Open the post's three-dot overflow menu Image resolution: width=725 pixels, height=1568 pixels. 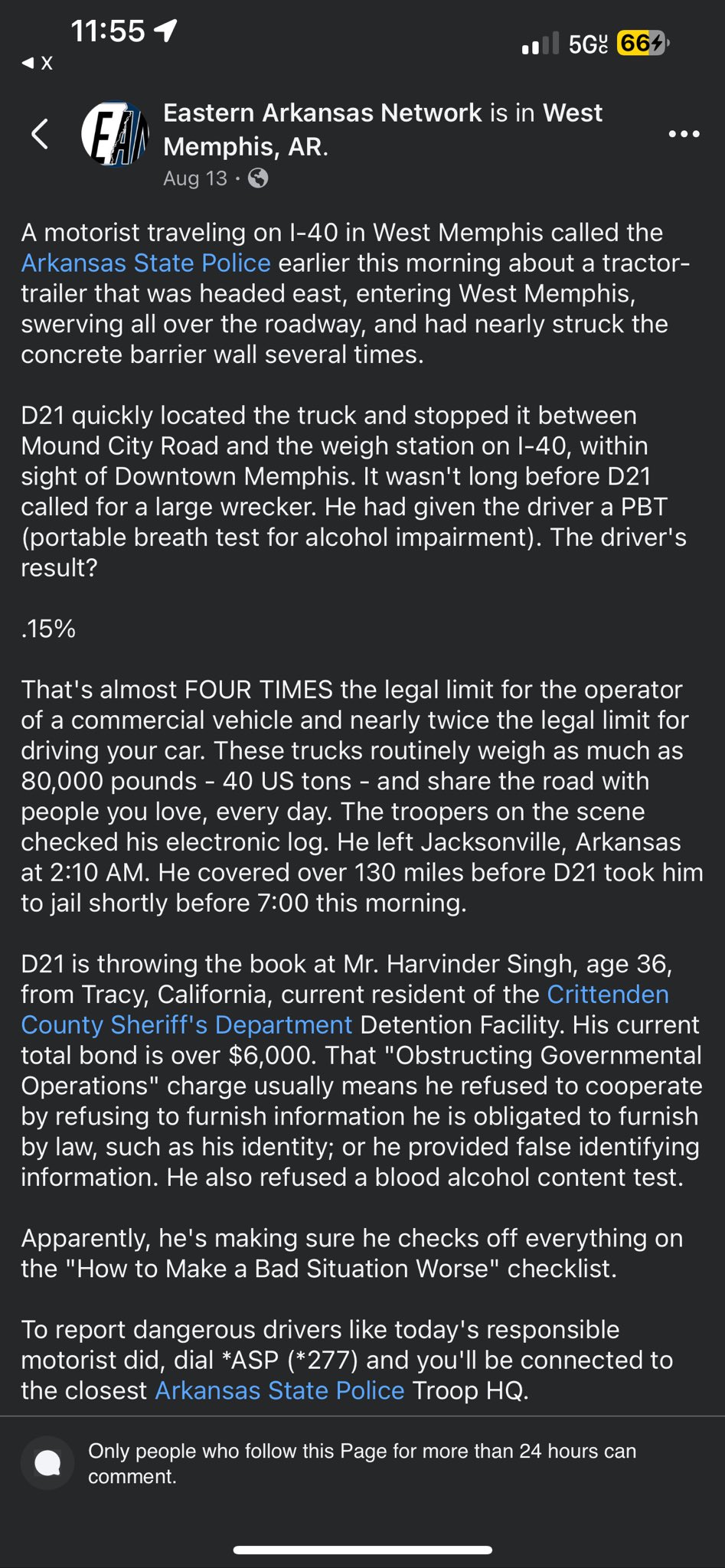pos(684,134)
